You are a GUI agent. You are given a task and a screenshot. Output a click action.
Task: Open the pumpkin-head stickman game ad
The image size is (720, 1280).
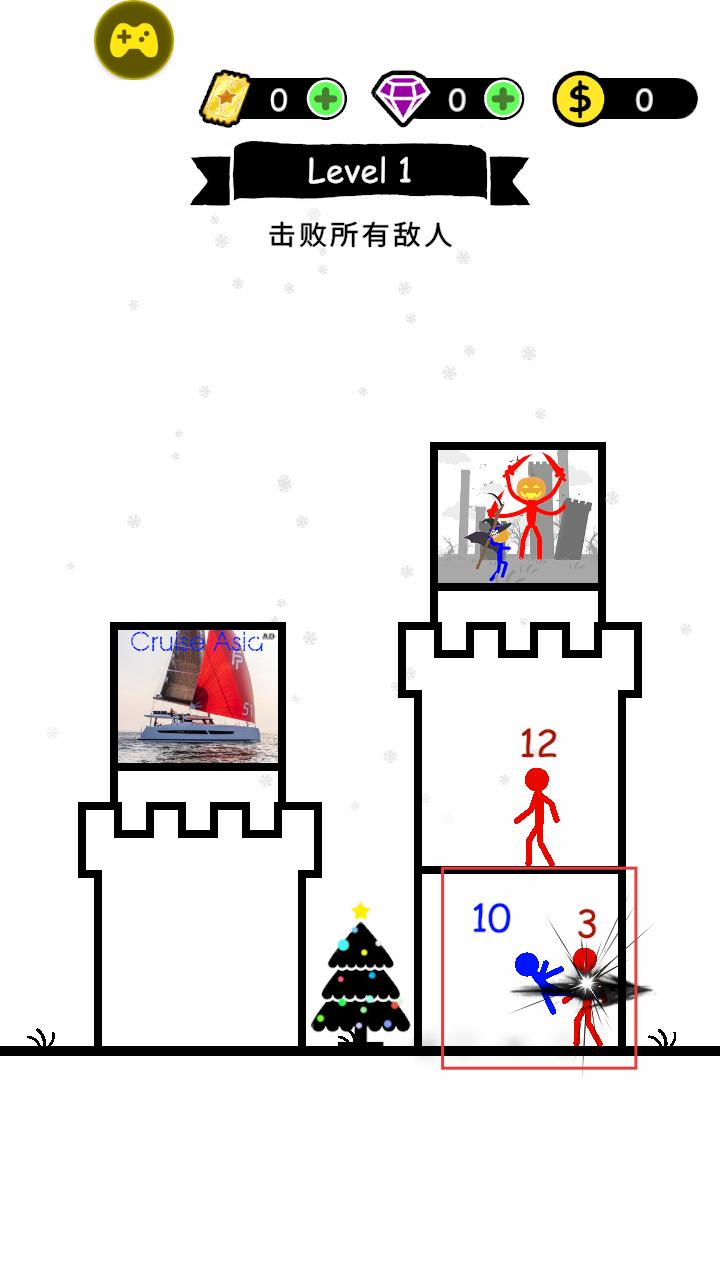517,517
